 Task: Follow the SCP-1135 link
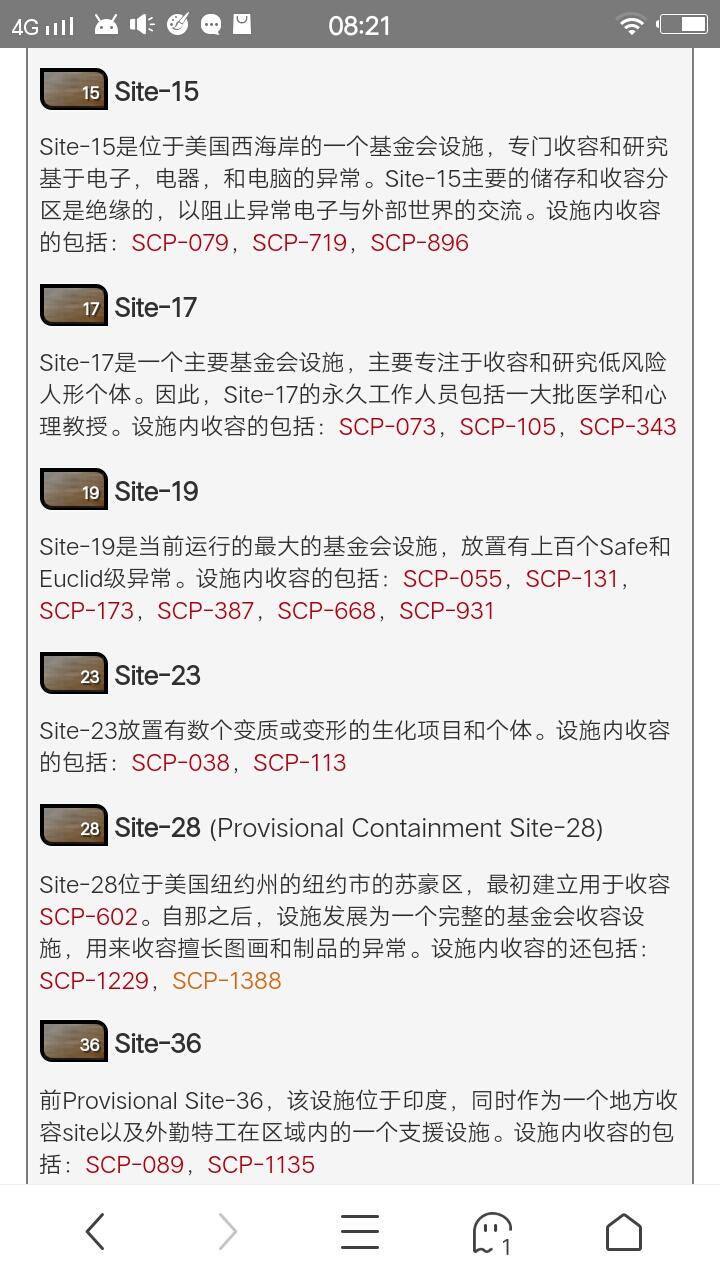coord(261,1165)
